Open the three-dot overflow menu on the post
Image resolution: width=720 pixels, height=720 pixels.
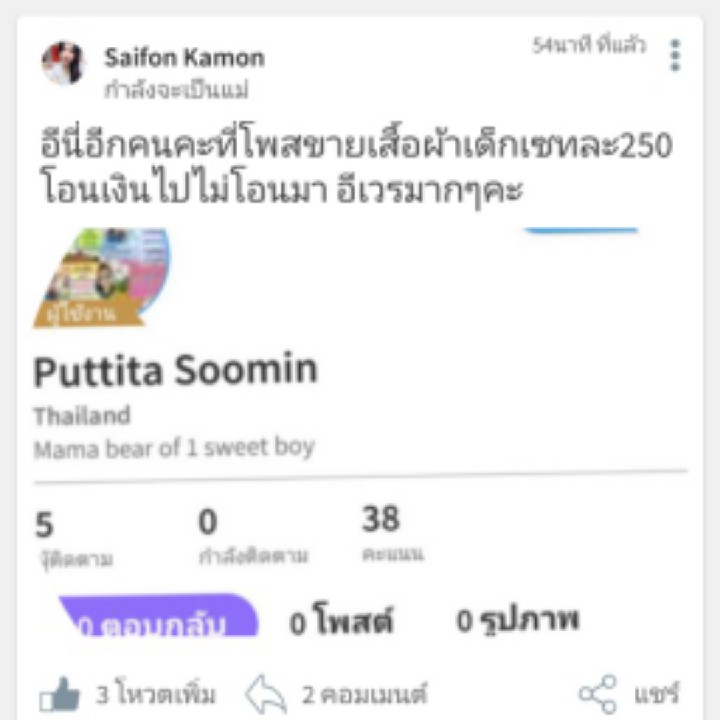tap(676, 55)
